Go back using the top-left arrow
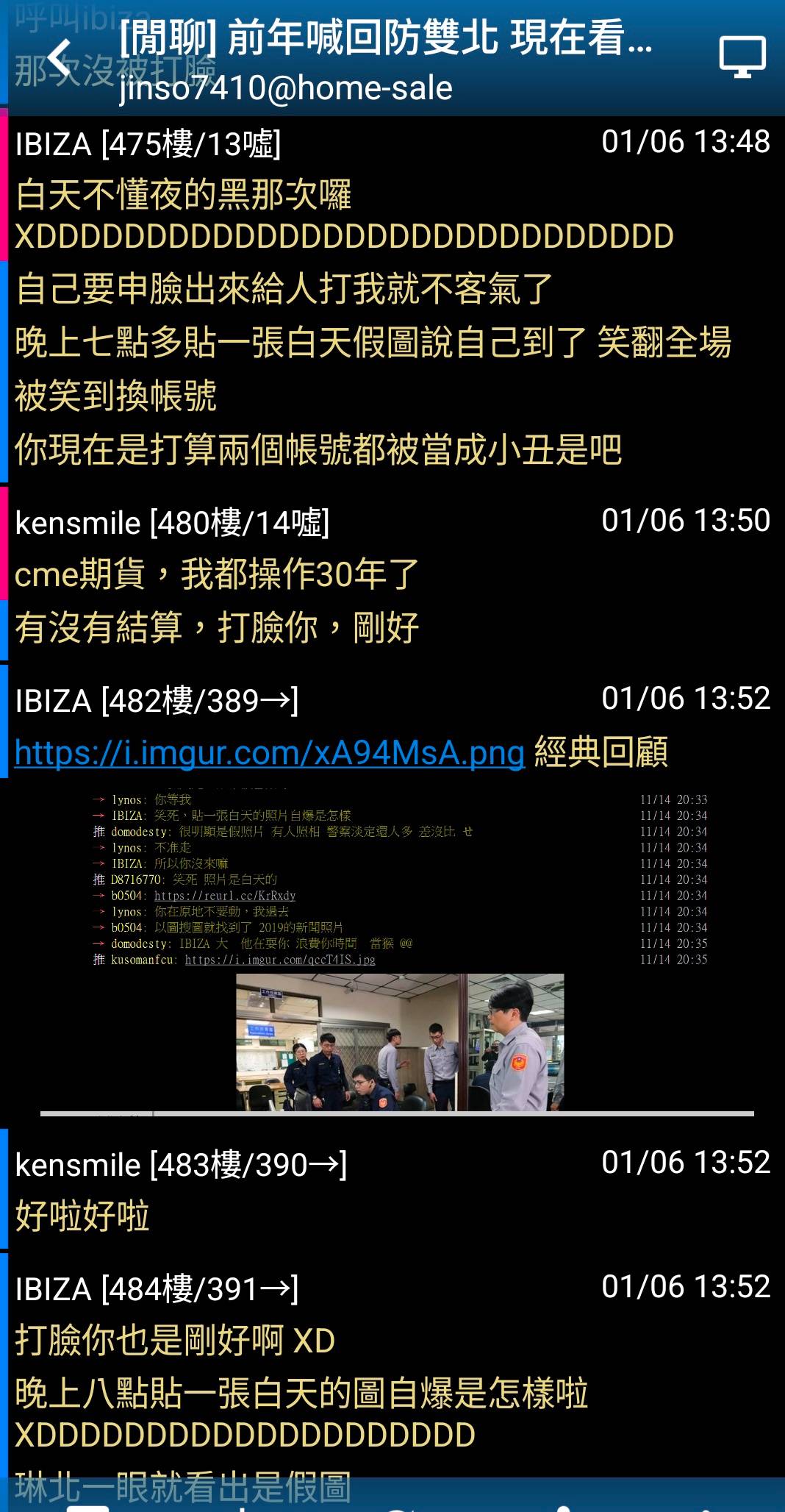The width and height of the screenshot is (785, 1512). [60, 58]
